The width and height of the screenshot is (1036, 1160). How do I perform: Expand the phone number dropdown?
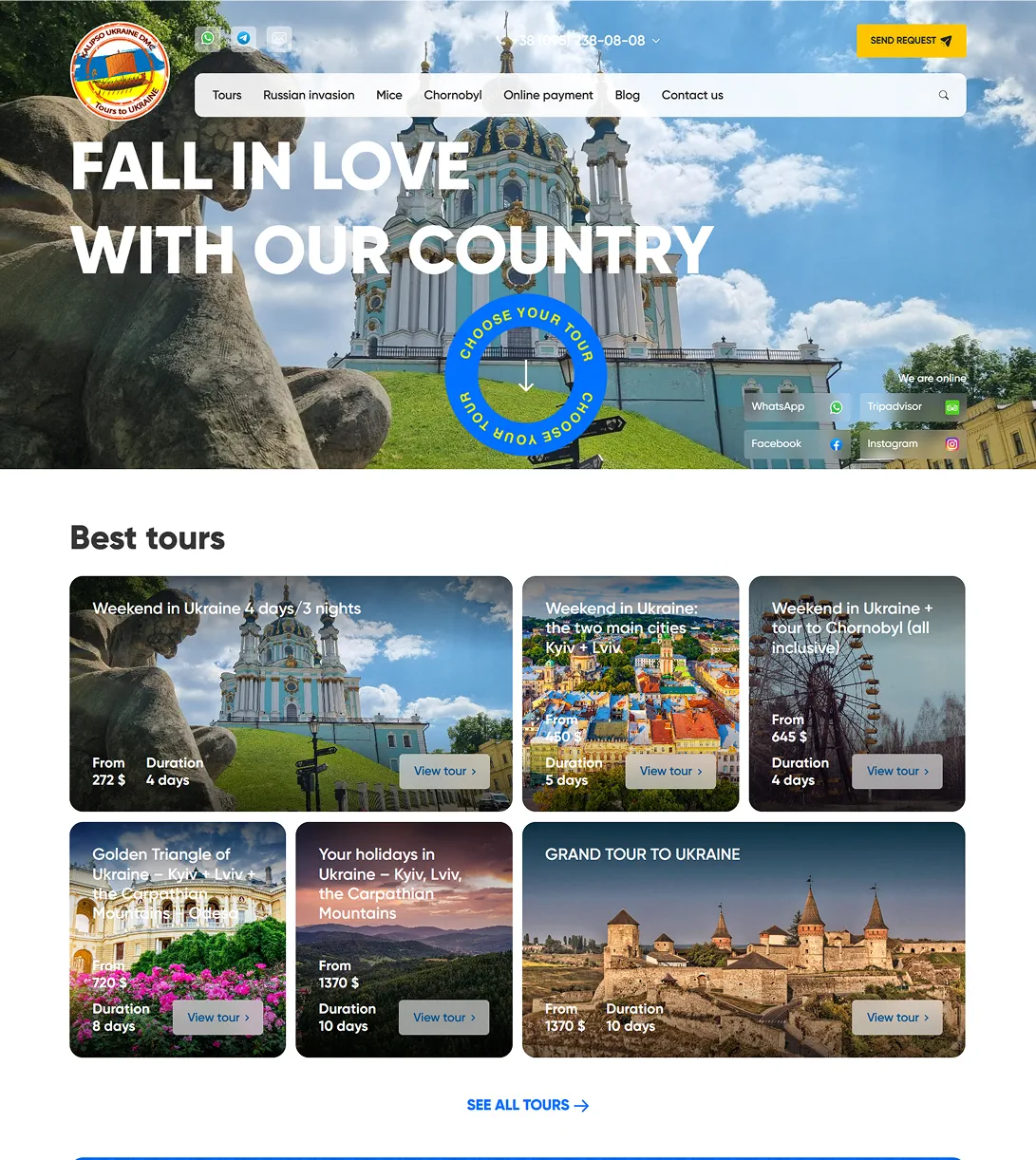point(655,41)
